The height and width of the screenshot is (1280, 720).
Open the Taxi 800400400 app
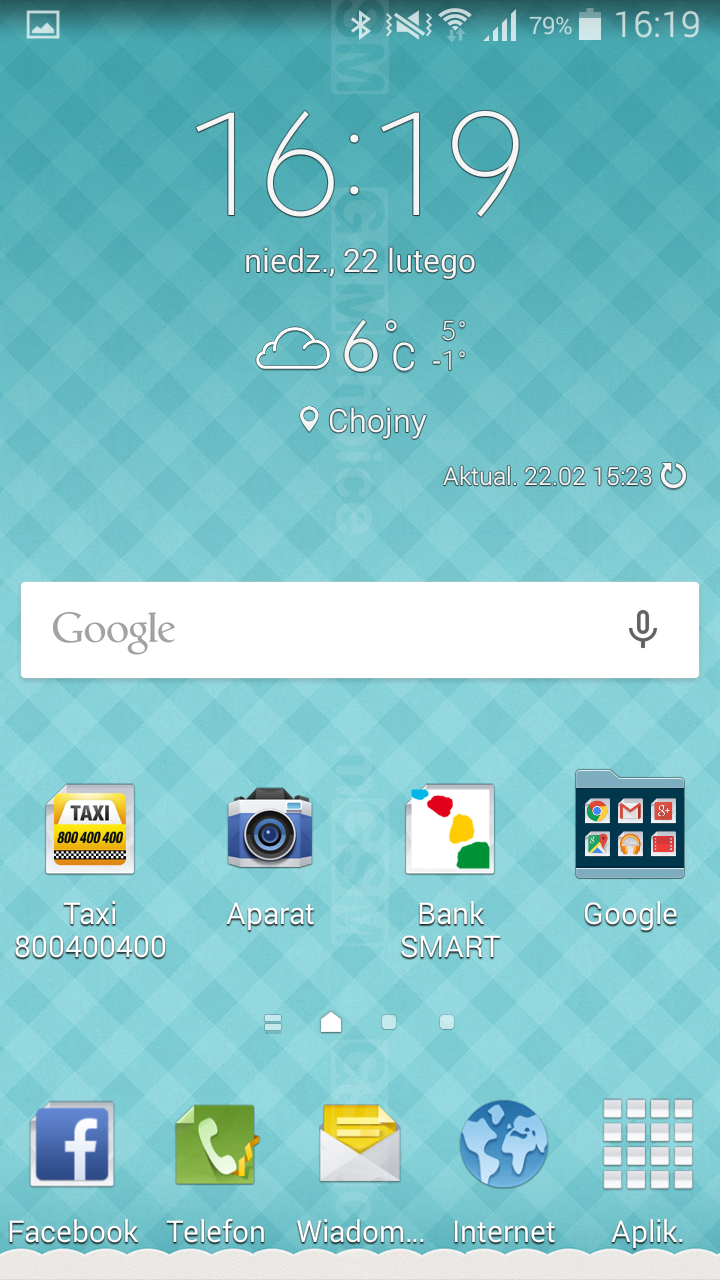(x=90, y=830)
